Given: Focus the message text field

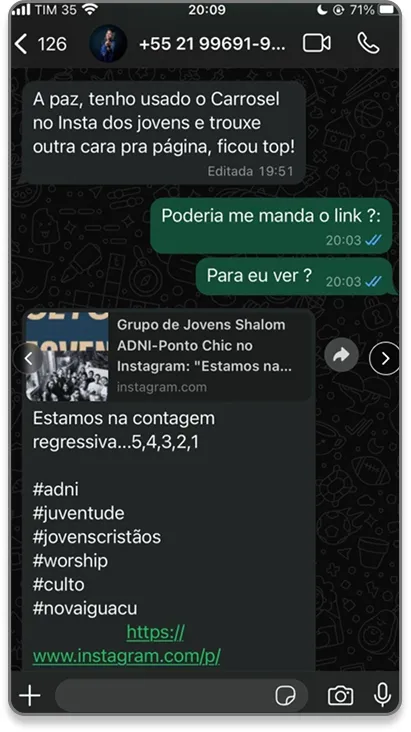Looking at the screenshot, I should [163, 696].
